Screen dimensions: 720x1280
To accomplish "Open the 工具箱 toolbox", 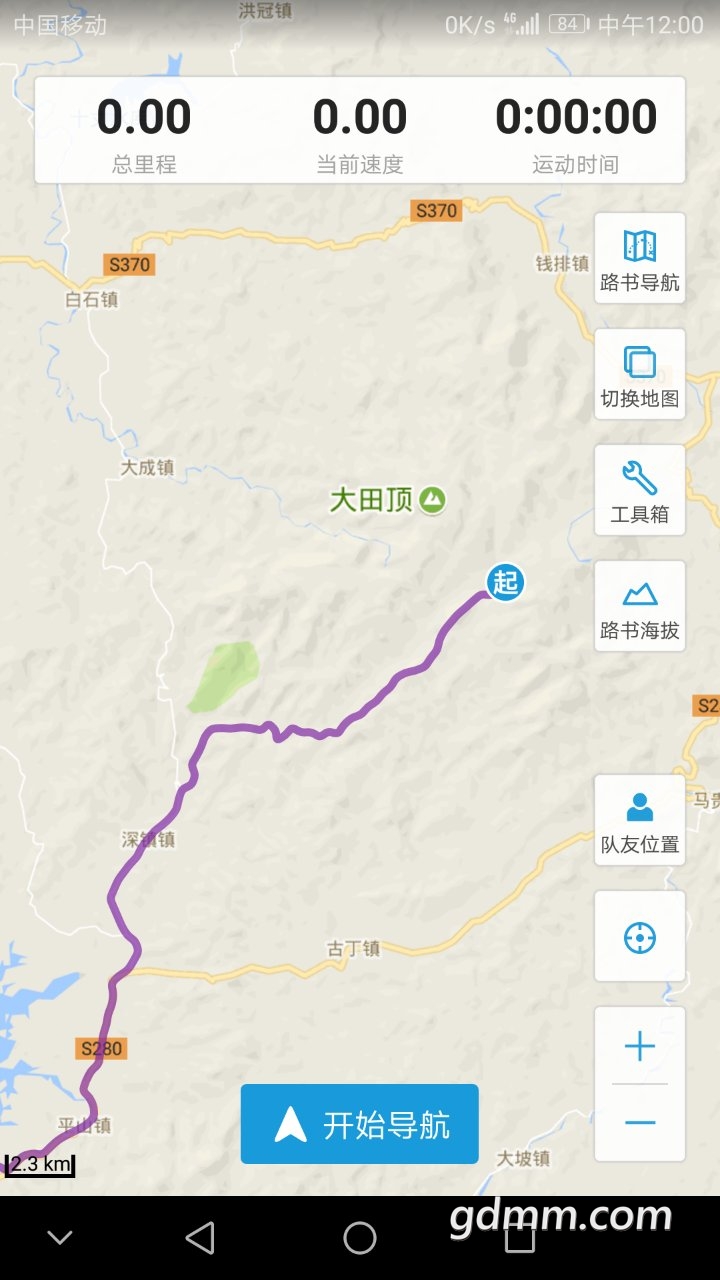I will coord(640,490).
